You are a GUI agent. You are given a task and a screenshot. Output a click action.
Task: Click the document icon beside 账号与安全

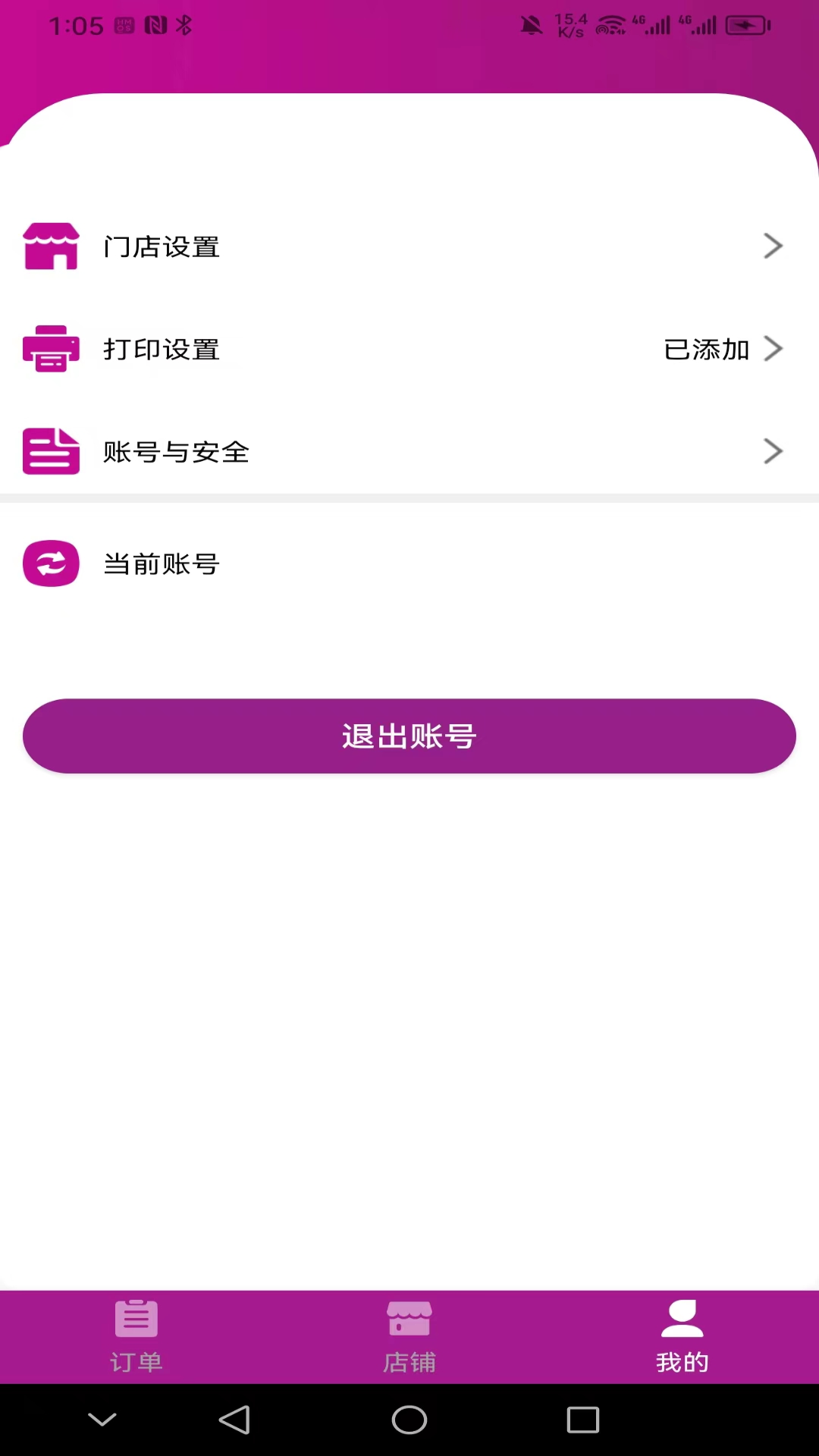point(51,450)
